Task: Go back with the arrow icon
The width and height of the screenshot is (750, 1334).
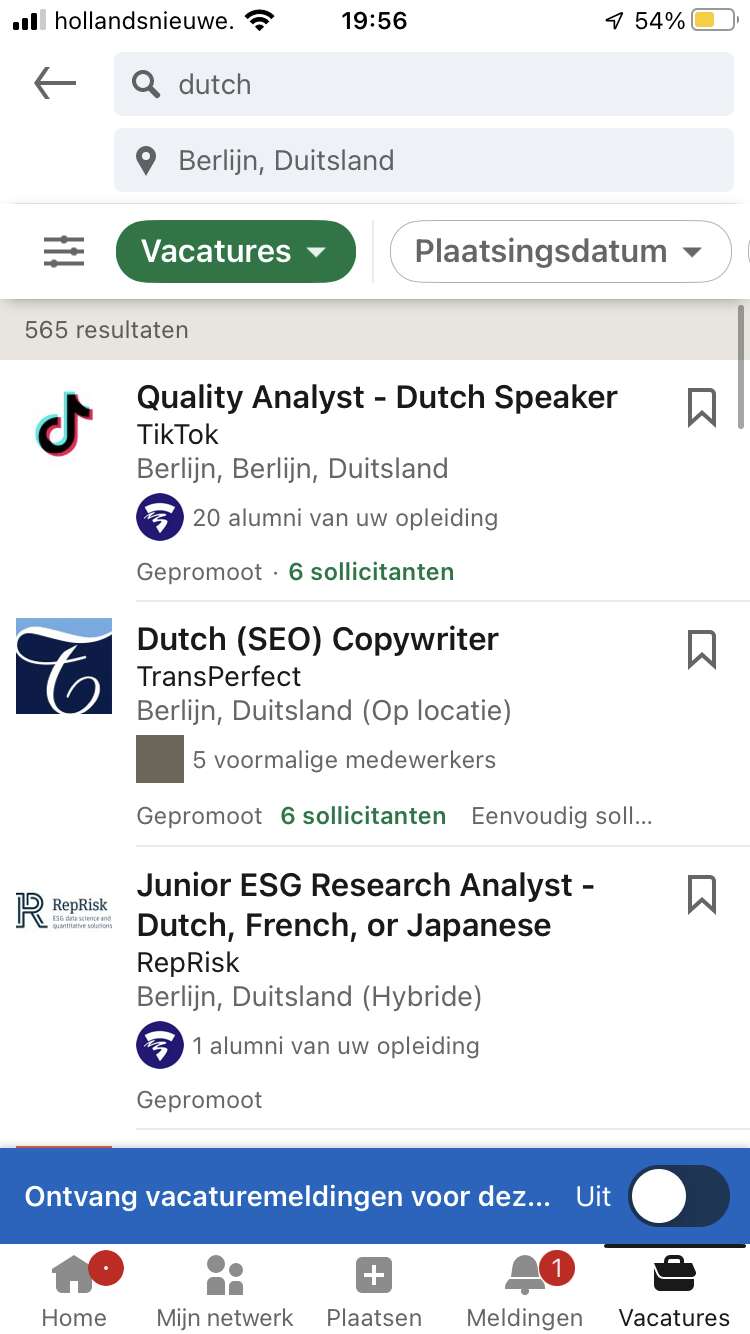Action: click(x=55, y=84)
